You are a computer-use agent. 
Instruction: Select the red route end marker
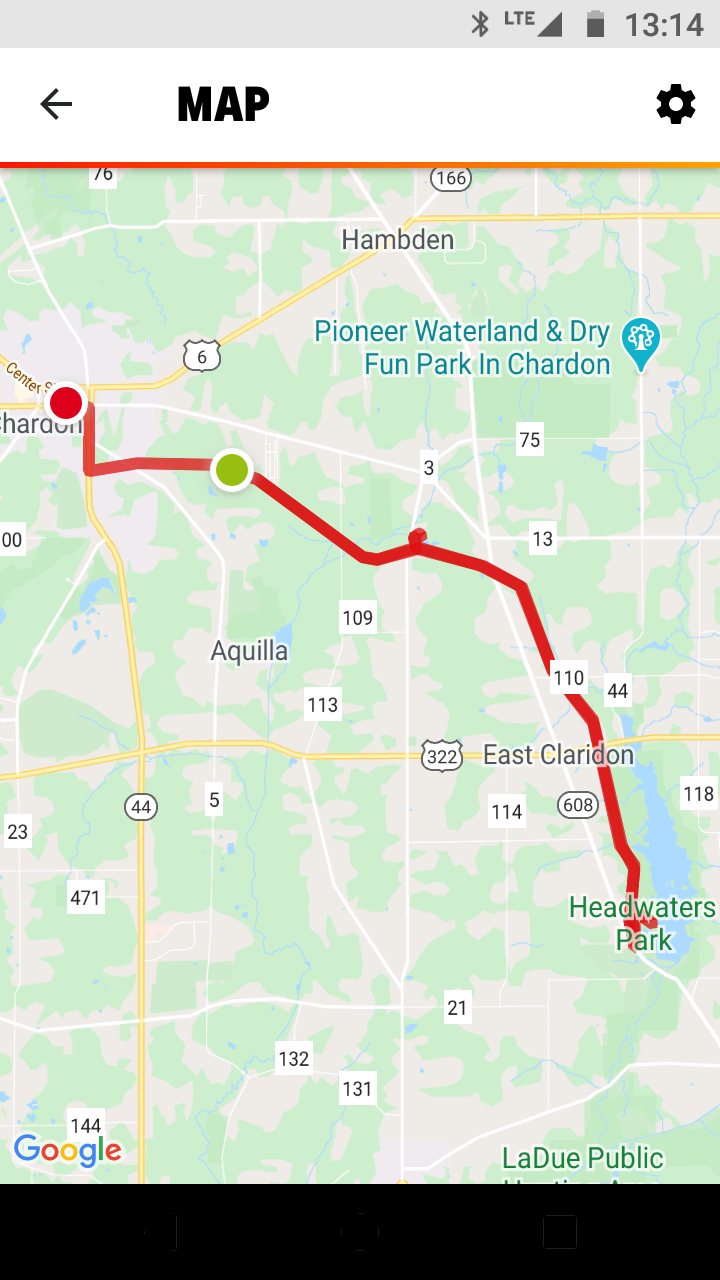tap(66, 403)
